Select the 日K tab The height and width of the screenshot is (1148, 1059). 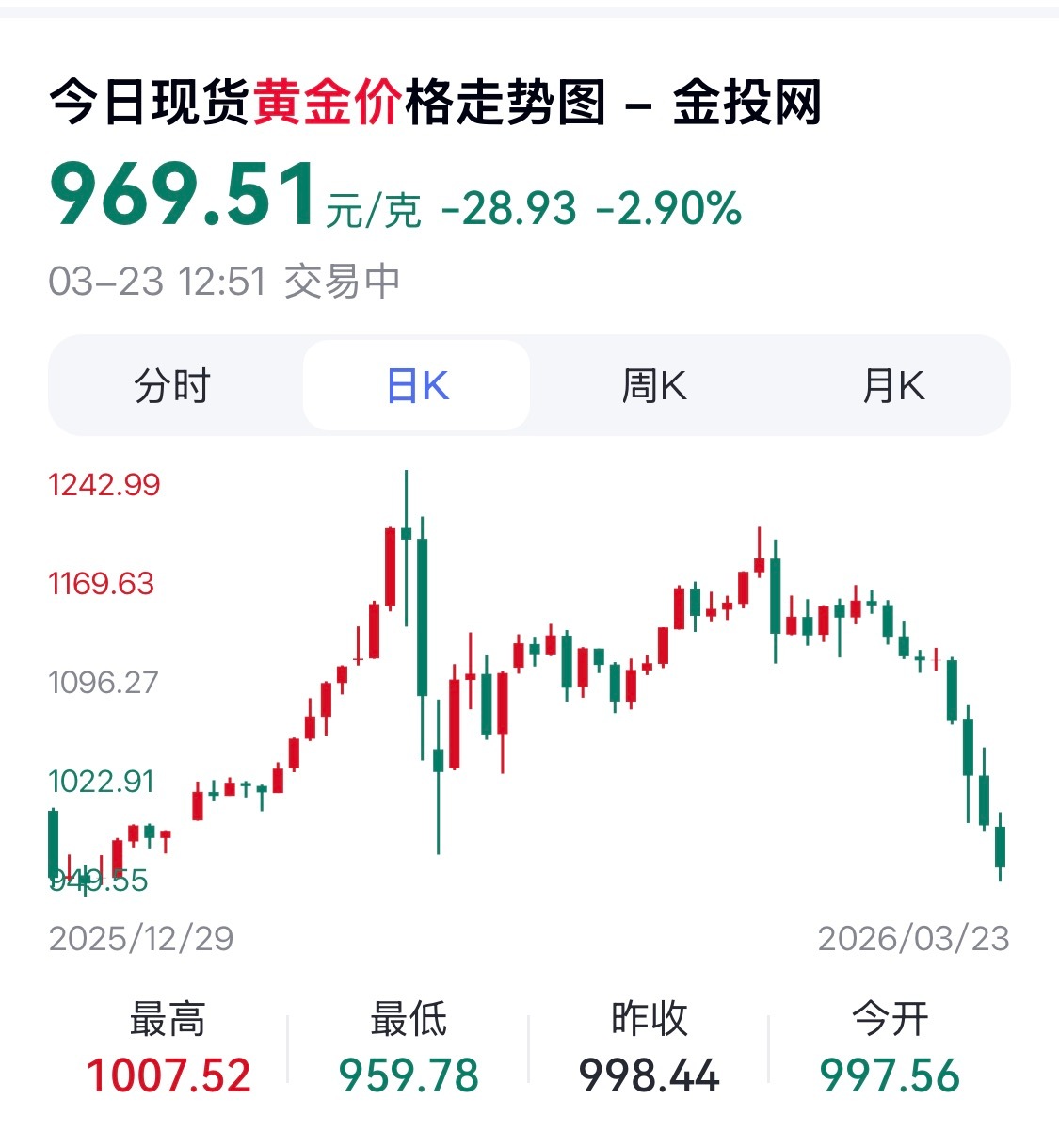point(416,384)
